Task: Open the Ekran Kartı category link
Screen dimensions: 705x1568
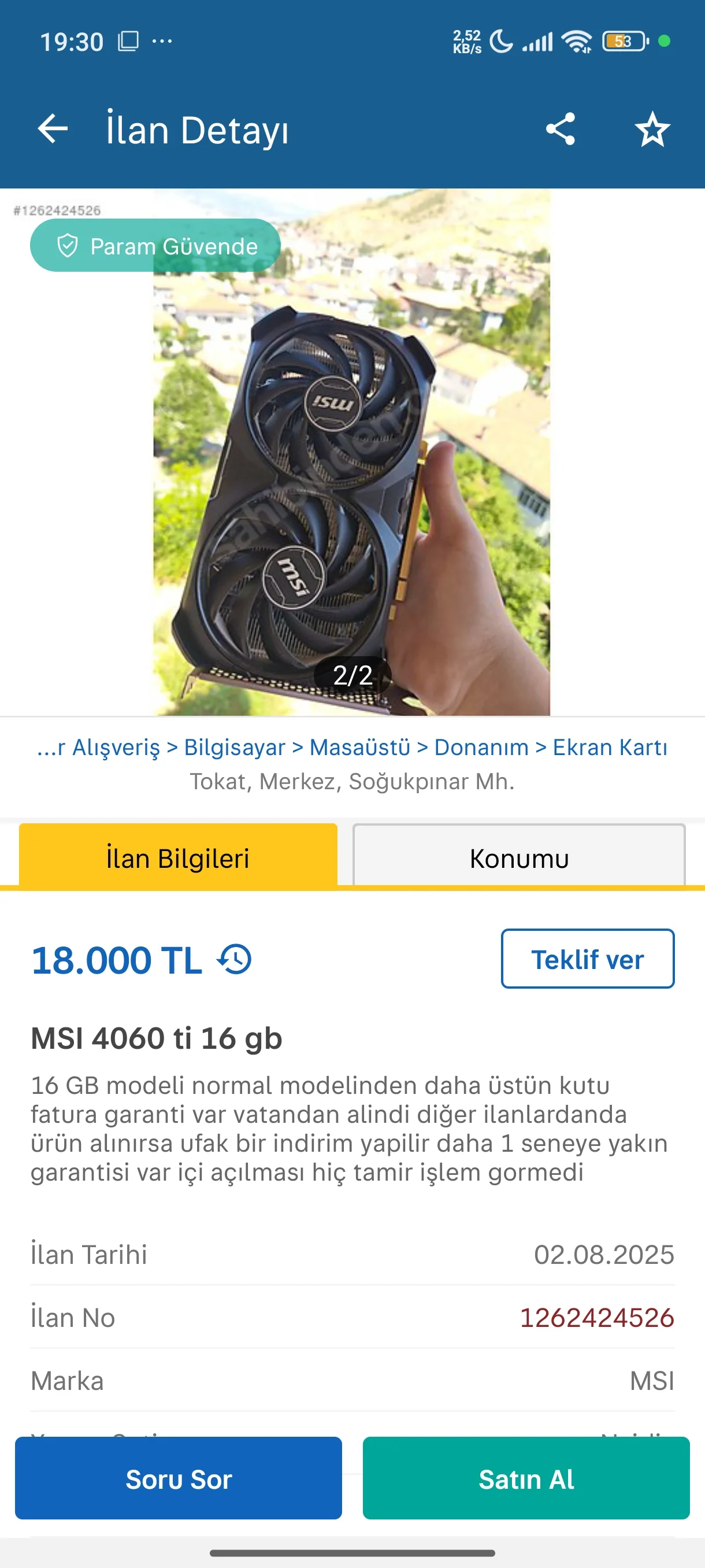Action: pos(610,748)
